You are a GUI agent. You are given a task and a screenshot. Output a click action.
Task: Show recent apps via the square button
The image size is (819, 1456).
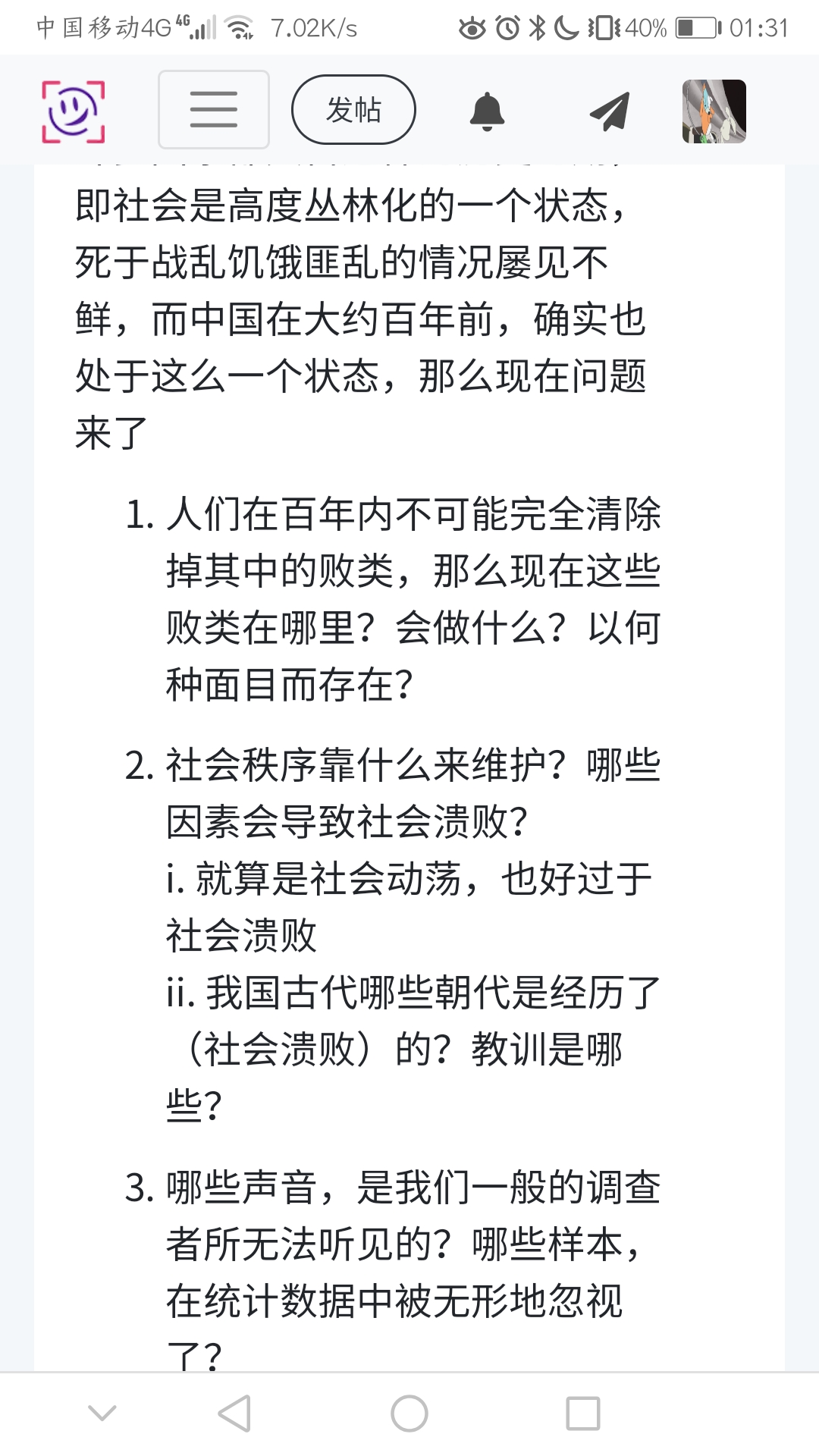point(583,1414)
